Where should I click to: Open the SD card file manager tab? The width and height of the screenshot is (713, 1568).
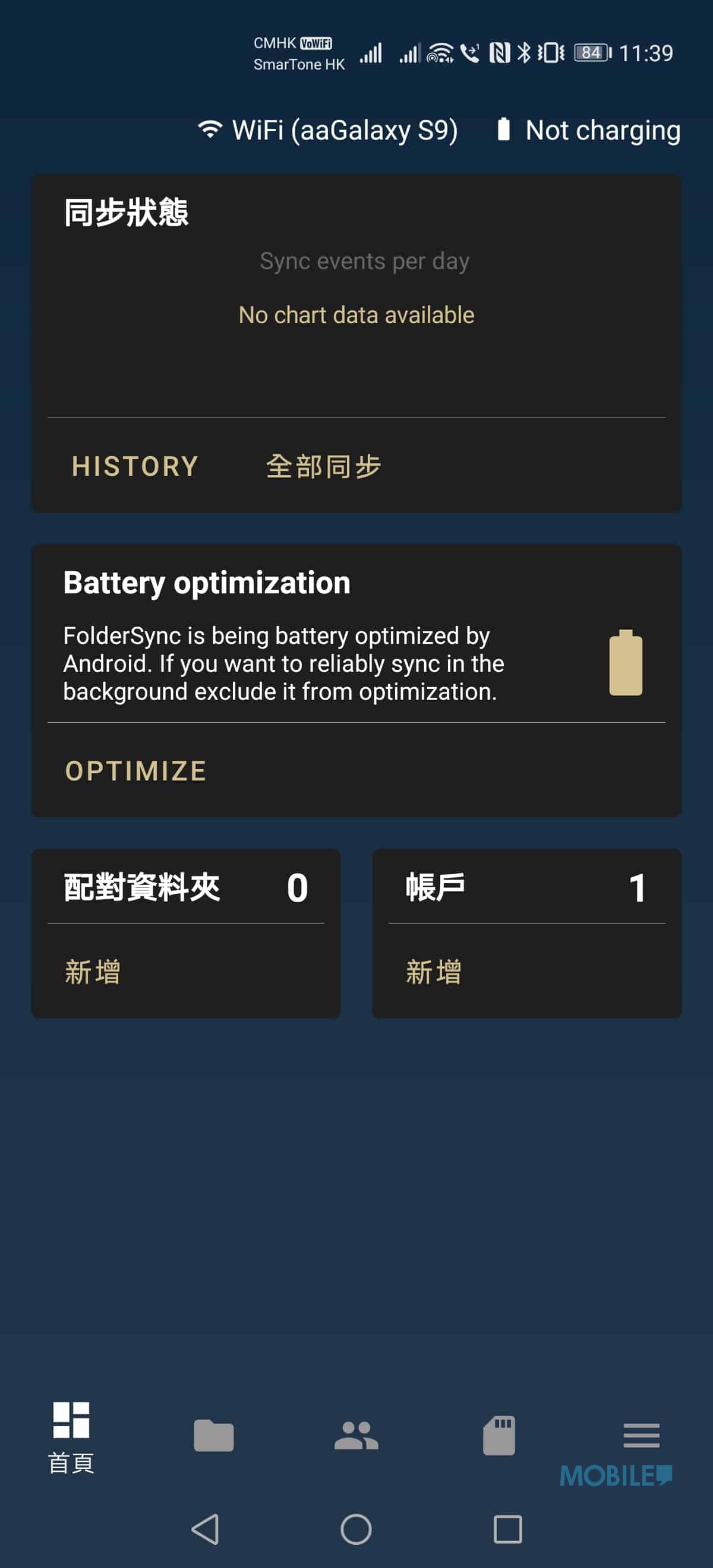click(499, 1436)
